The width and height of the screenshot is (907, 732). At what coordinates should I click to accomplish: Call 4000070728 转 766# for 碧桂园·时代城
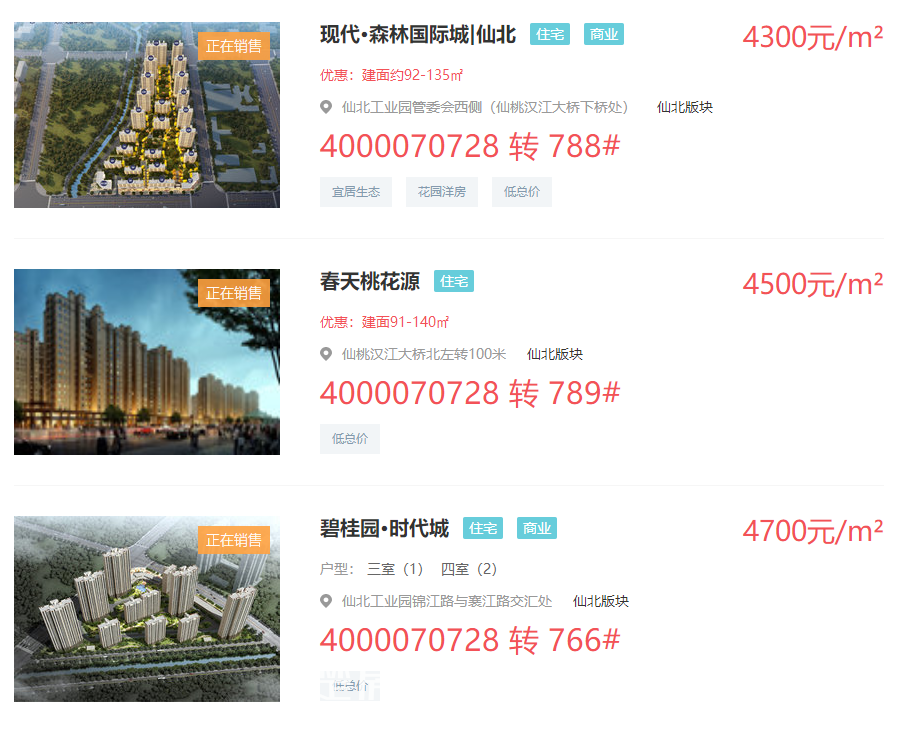tap(470, 641)
